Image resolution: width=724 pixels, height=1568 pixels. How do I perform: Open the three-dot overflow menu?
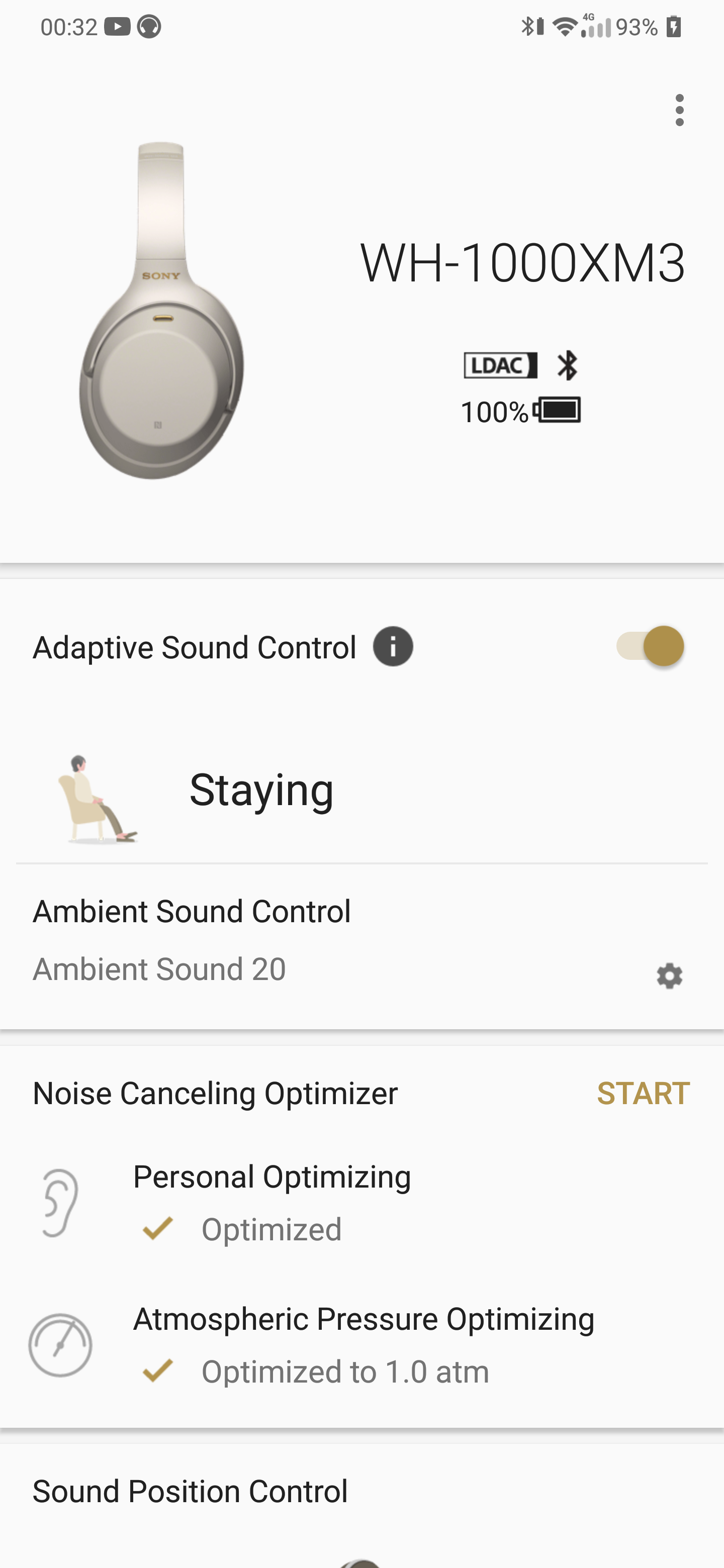coord(680,110)
